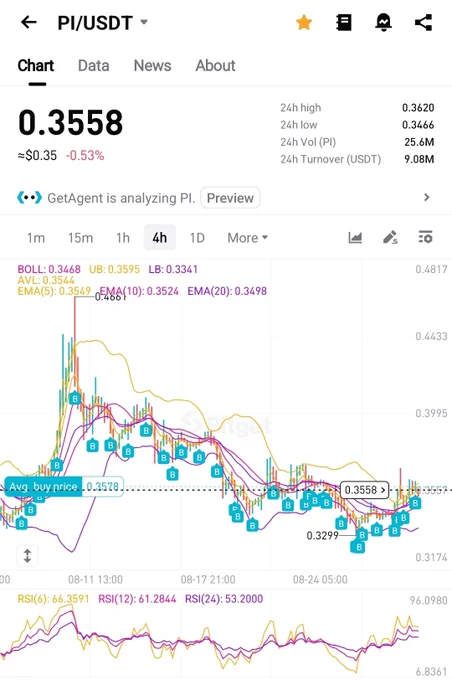
Task: Open the drawing tools pencil icon
Action: pyautogui.click(x=390, y=237)
